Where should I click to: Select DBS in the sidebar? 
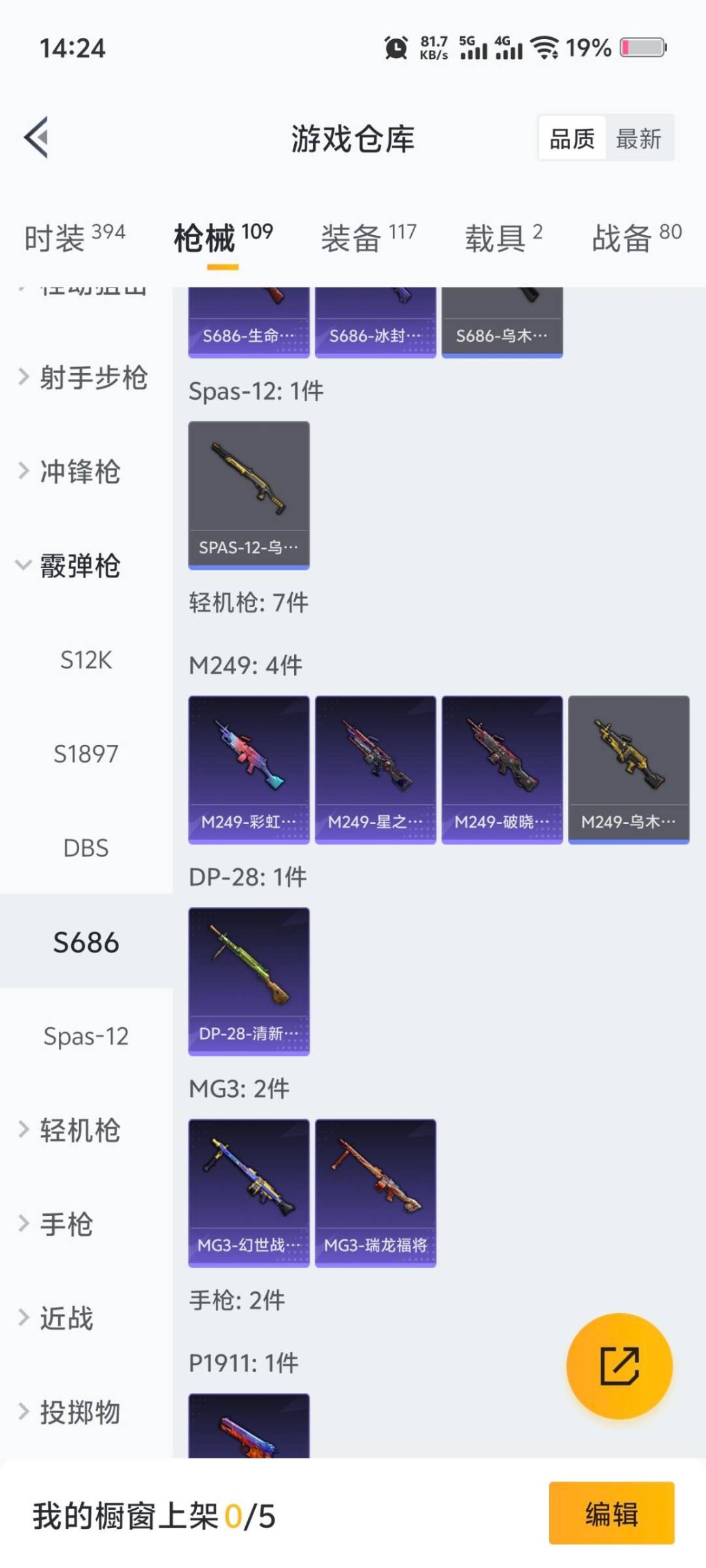click(x=86, y=848)
